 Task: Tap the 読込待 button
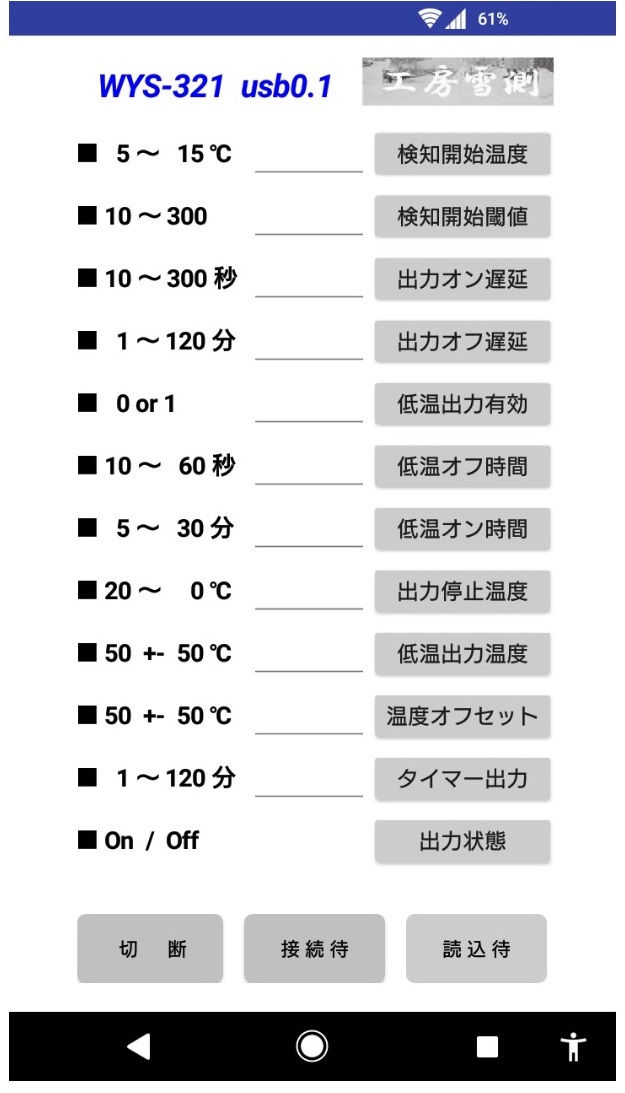click(x=477, y=949)
